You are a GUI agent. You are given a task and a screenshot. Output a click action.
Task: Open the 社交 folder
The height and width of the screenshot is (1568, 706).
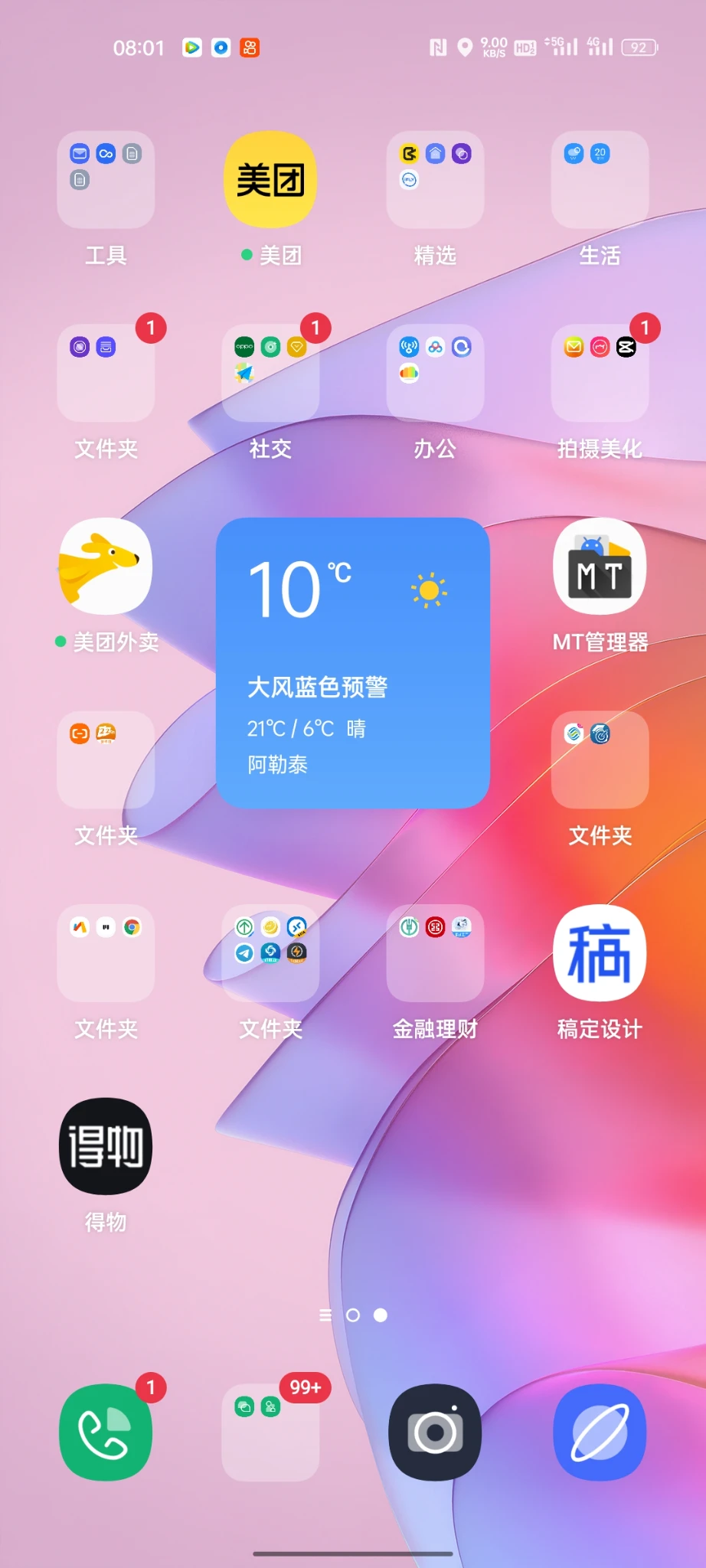click(x=270, y=373)
